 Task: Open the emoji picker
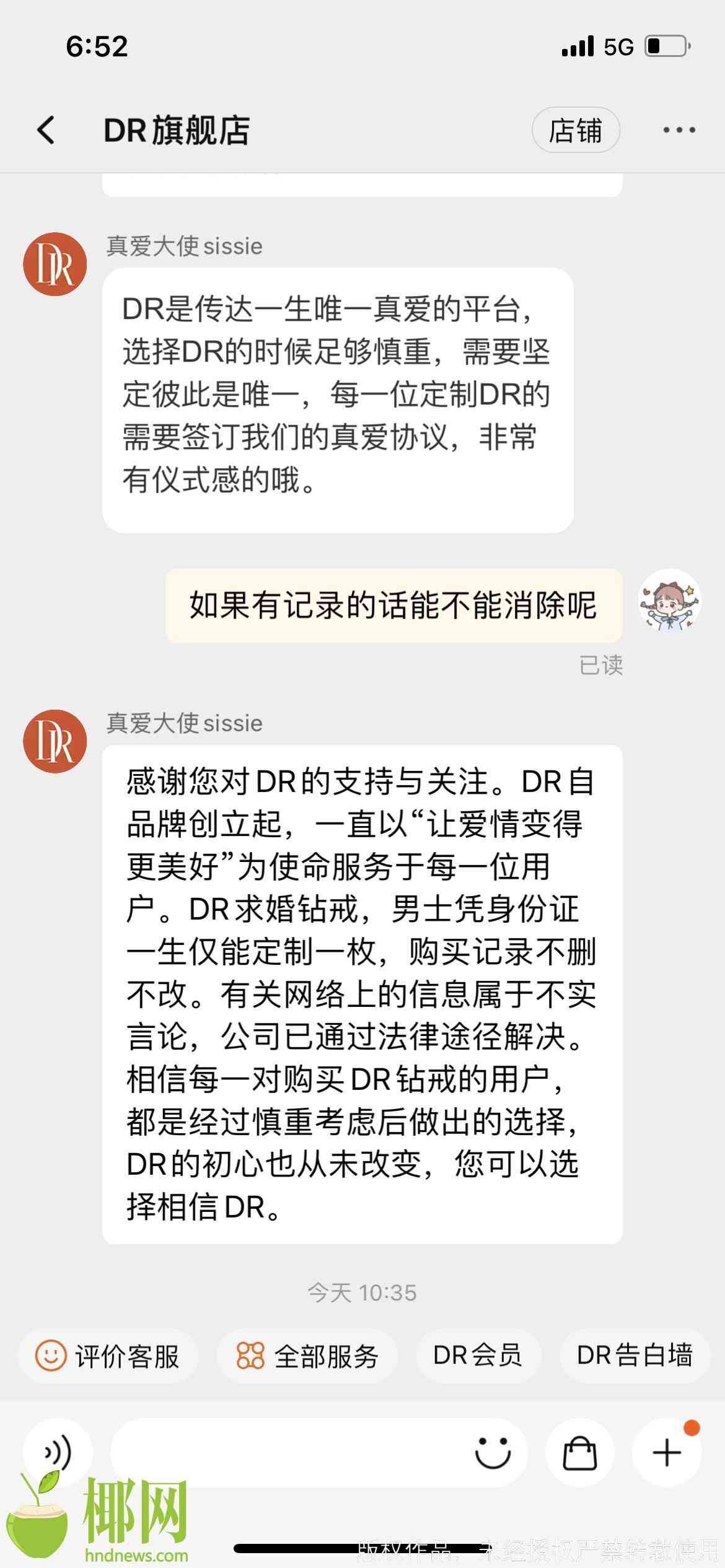[x=493, y=1452]
